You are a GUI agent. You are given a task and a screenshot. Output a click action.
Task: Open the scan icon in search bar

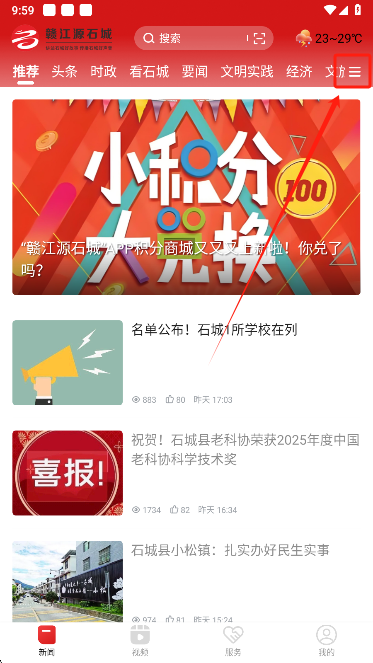click(259, 38)
